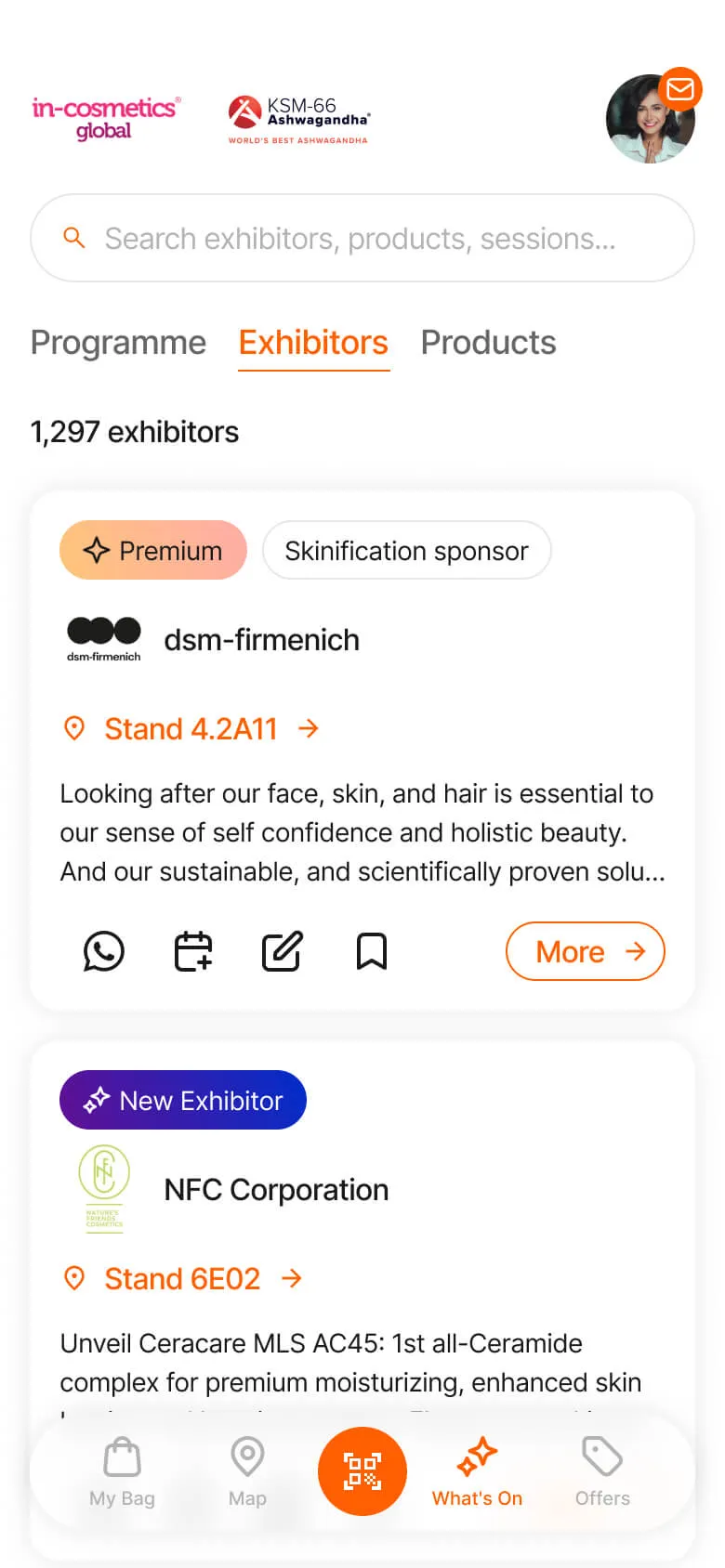
Task: Tap the New Exhibitor badge
Action: click(182, 1100)
